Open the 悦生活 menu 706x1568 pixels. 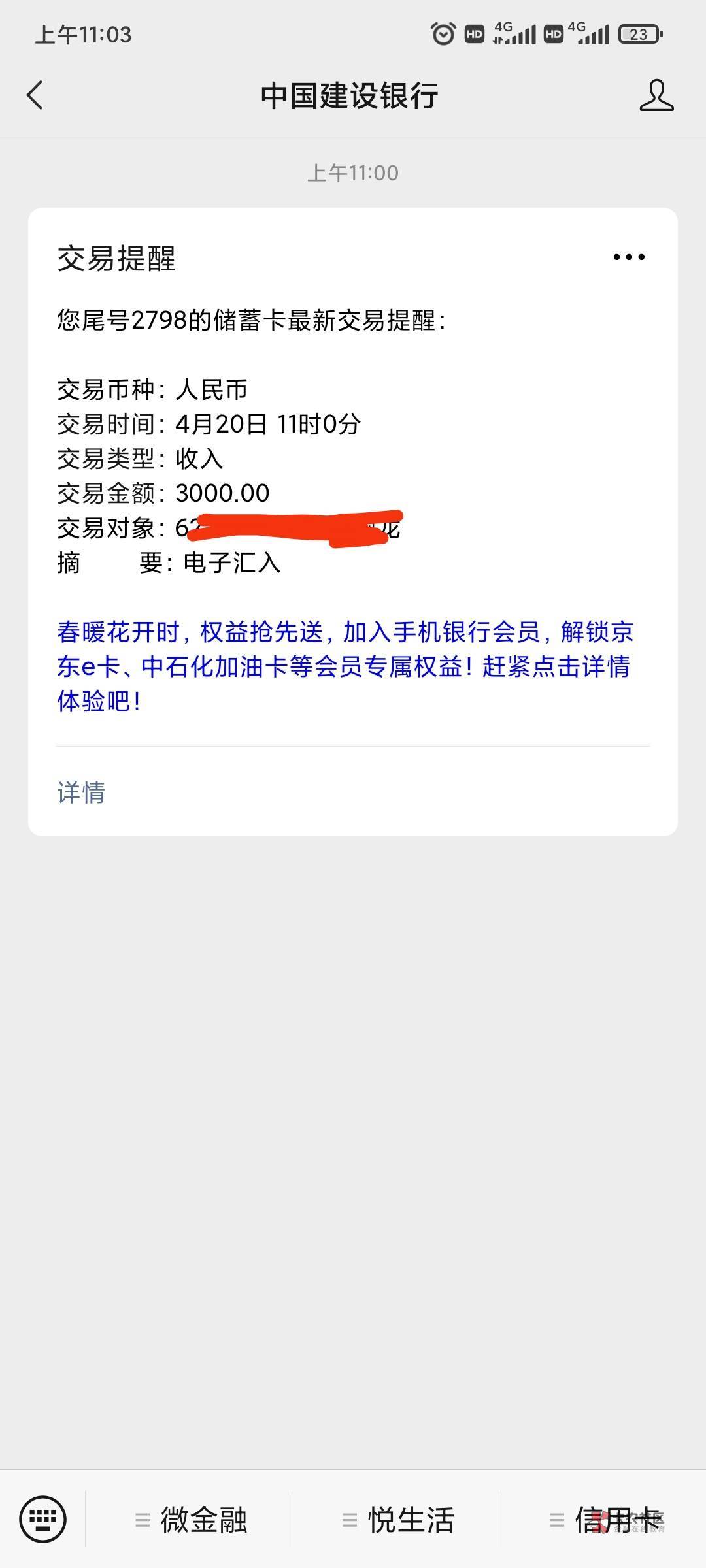pyautogui.click(x=397, y=1520)
